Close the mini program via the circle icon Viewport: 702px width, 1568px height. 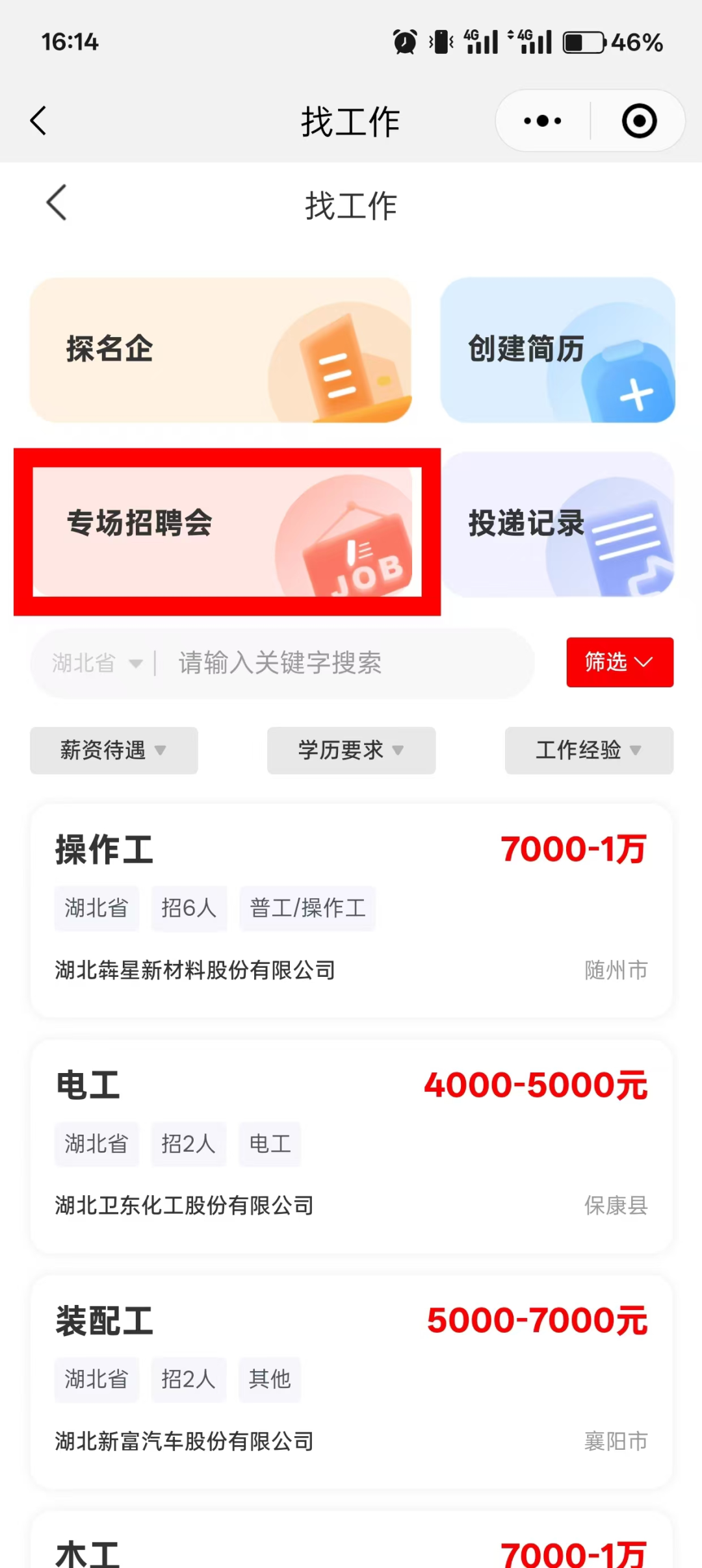639,121
